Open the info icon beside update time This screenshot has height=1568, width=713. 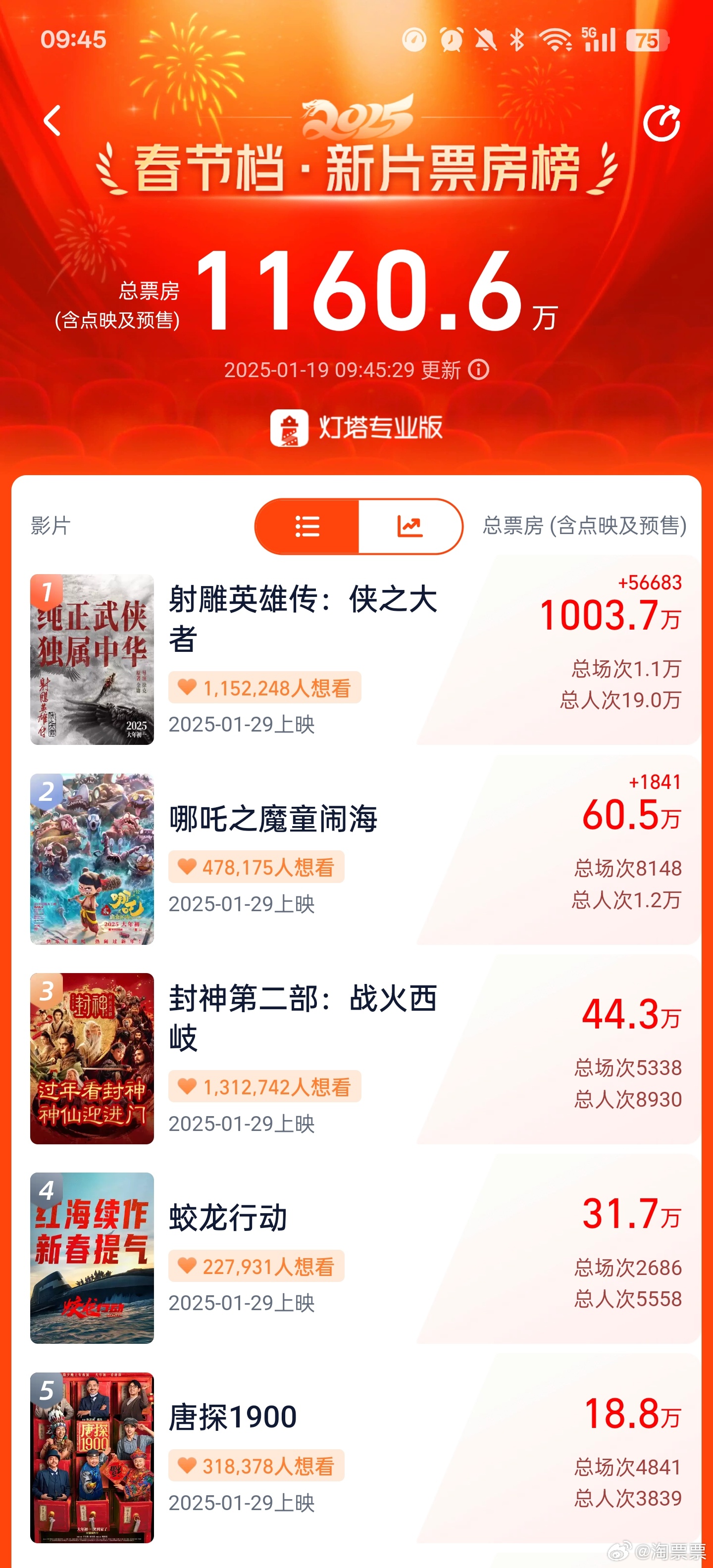tap(479, 369)
